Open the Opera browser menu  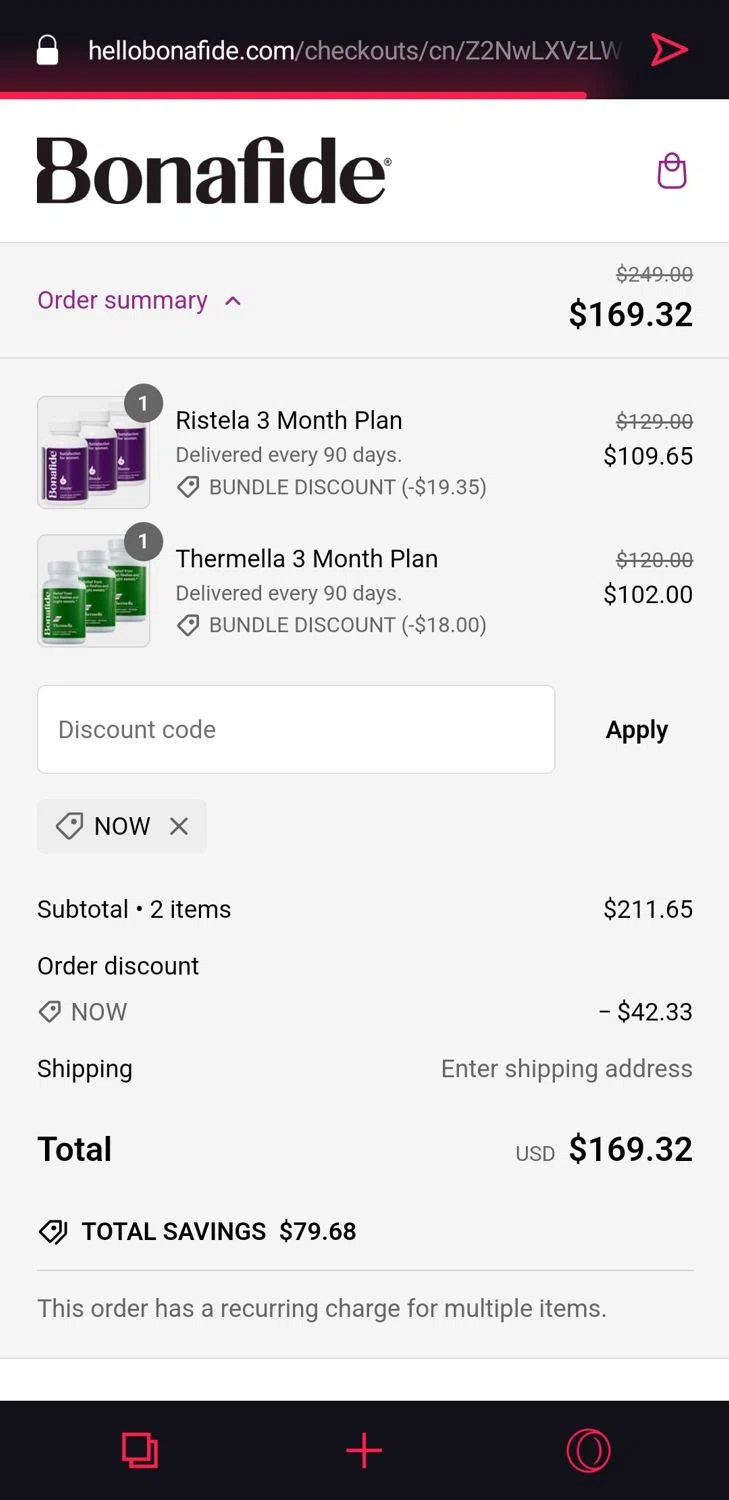pos(588,1450)
